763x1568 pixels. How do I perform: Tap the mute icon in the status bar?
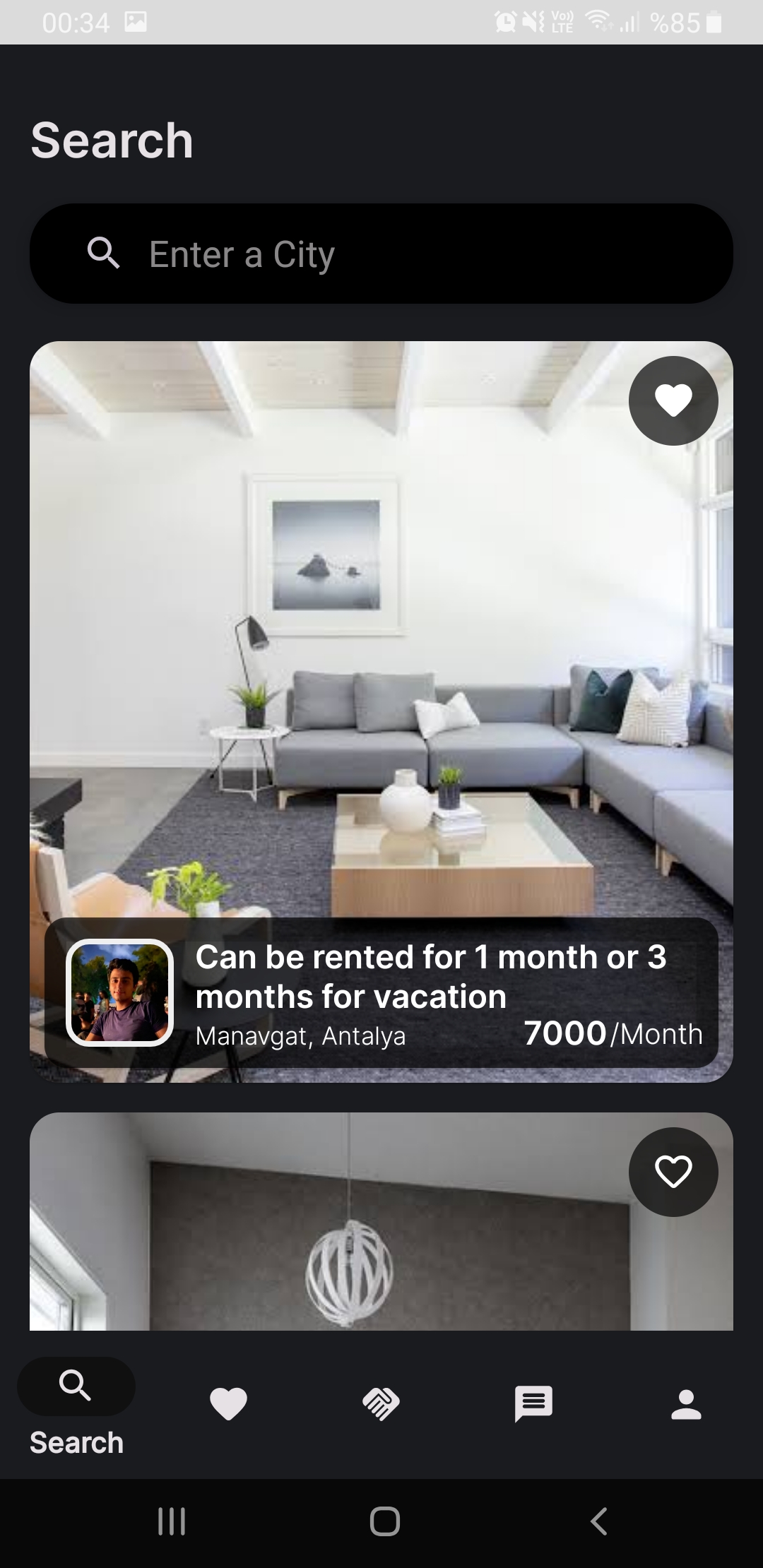tap(534, 21)
